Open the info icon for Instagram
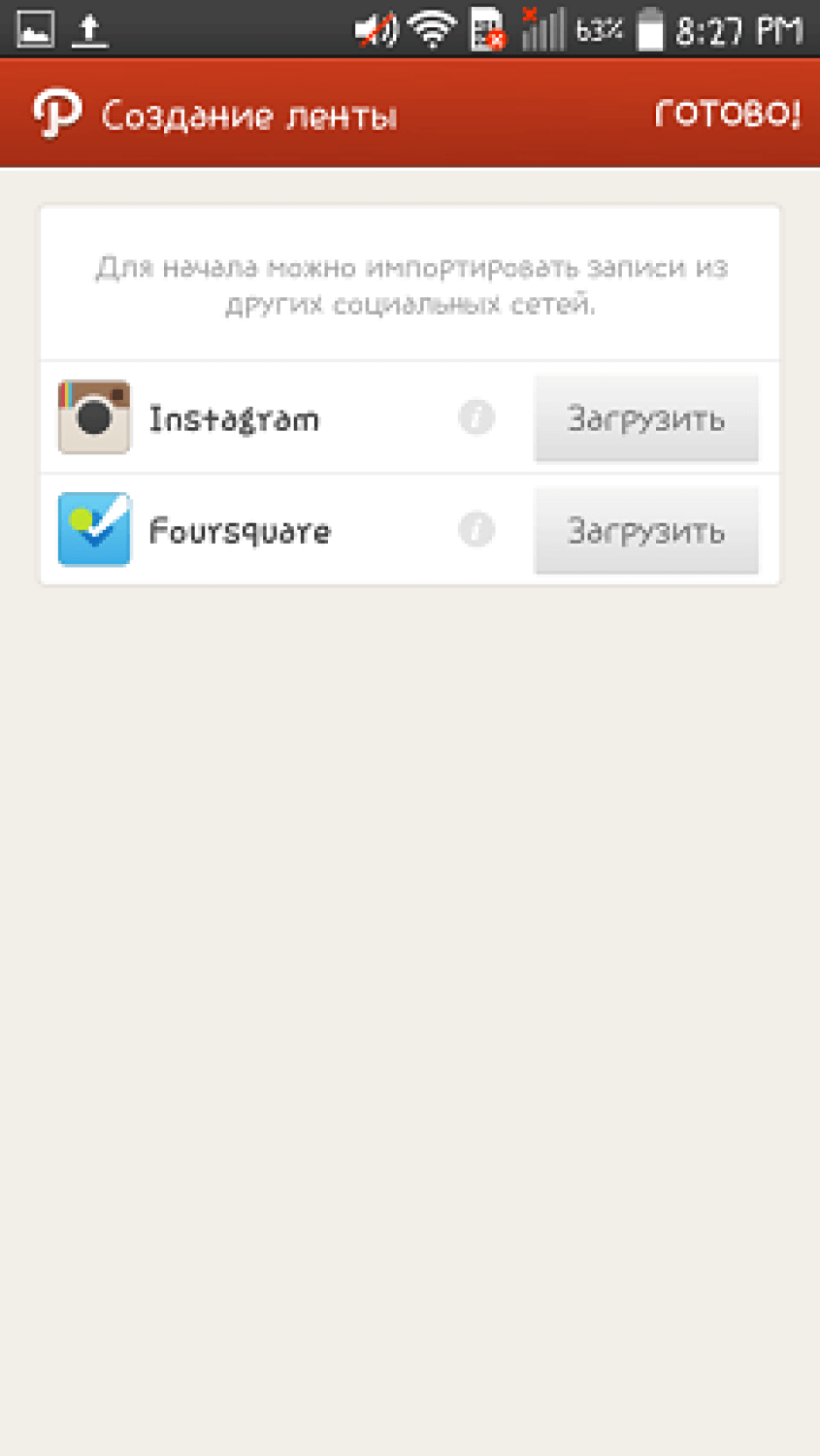 [x=476, y=418]
